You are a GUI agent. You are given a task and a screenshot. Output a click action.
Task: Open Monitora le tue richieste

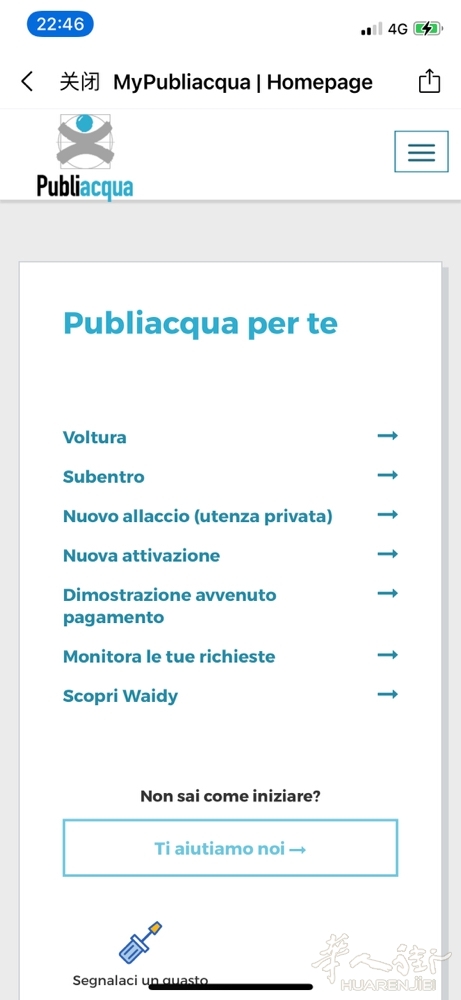(230, 656)
